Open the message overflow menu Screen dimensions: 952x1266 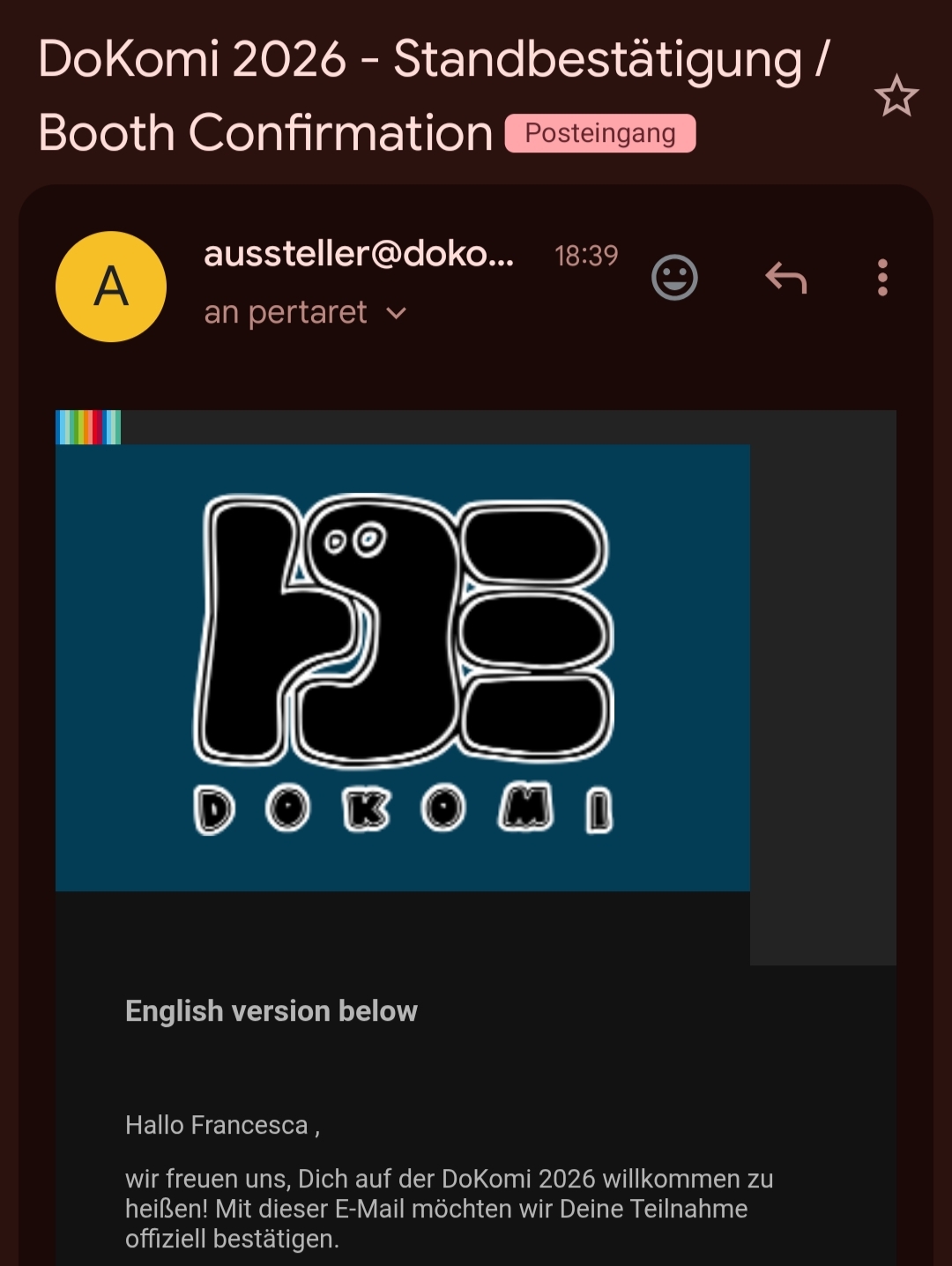coord(882,278)
